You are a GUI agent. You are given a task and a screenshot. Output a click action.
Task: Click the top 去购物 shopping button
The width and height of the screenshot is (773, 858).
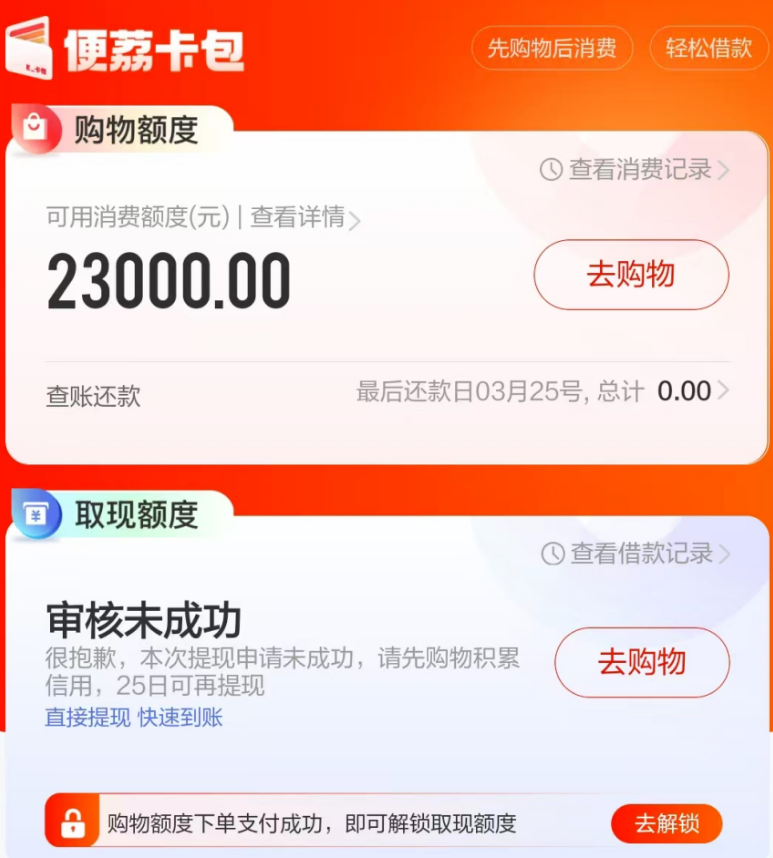click(631, 274)
